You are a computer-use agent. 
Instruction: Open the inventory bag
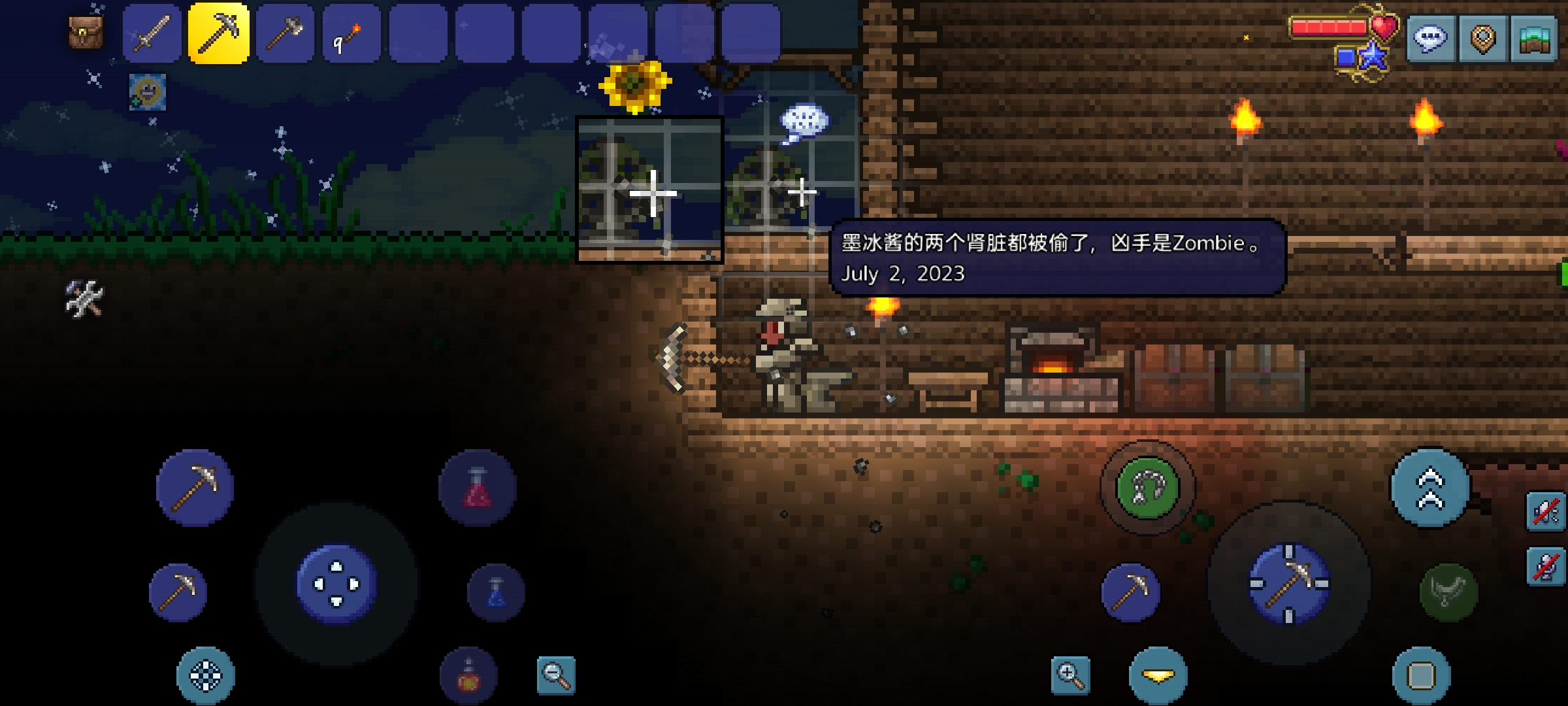click(x=86, y=33)
